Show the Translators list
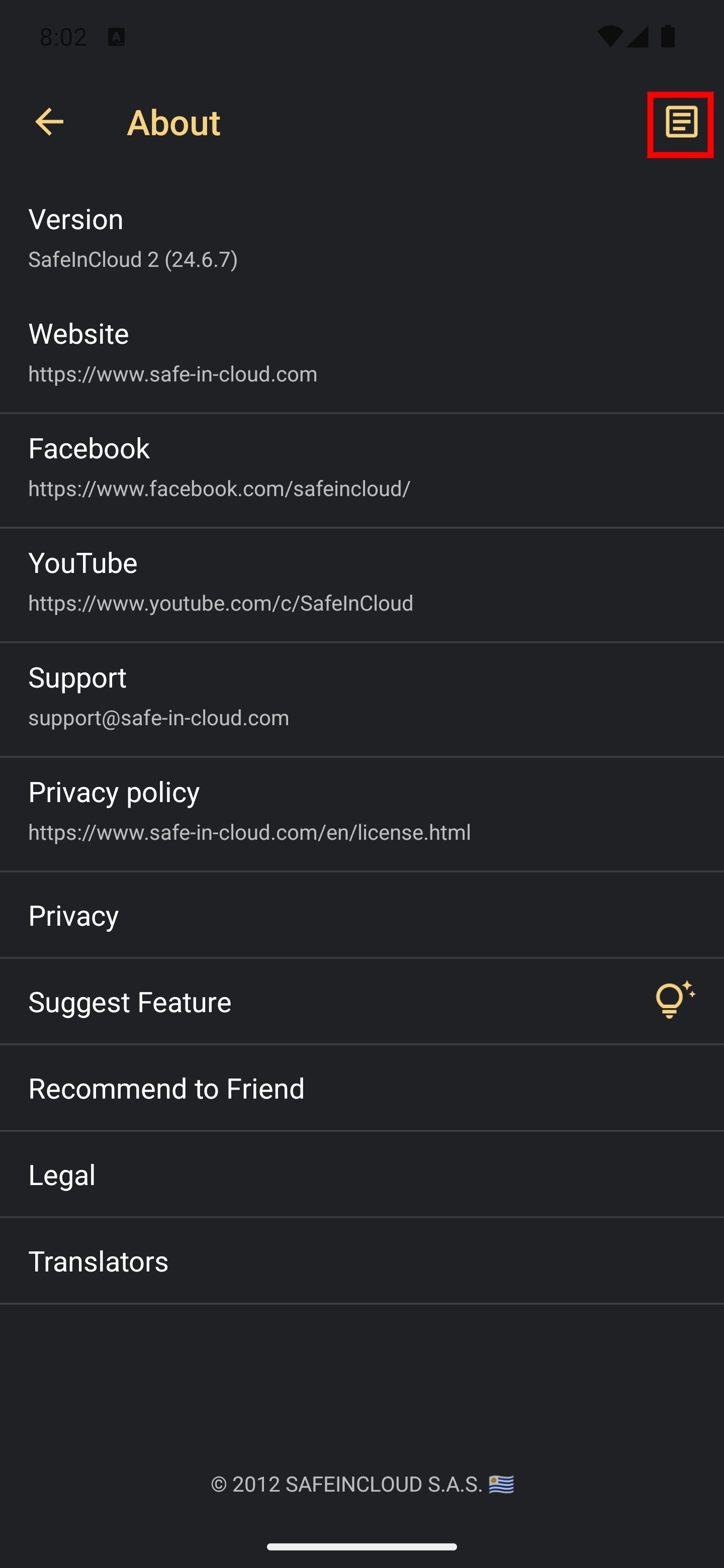The height and width of the screenshot is (1568, 724). click(x=361, y=1261)
